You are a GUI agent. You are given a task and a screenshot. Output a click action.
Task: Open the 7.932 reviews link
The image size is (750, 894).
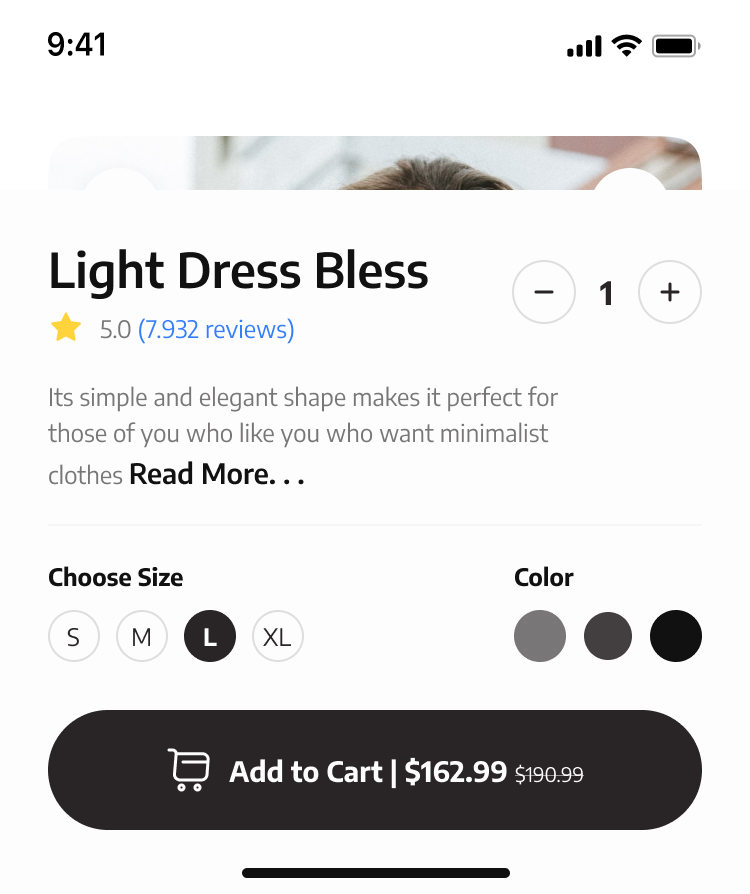click(216, 329)
